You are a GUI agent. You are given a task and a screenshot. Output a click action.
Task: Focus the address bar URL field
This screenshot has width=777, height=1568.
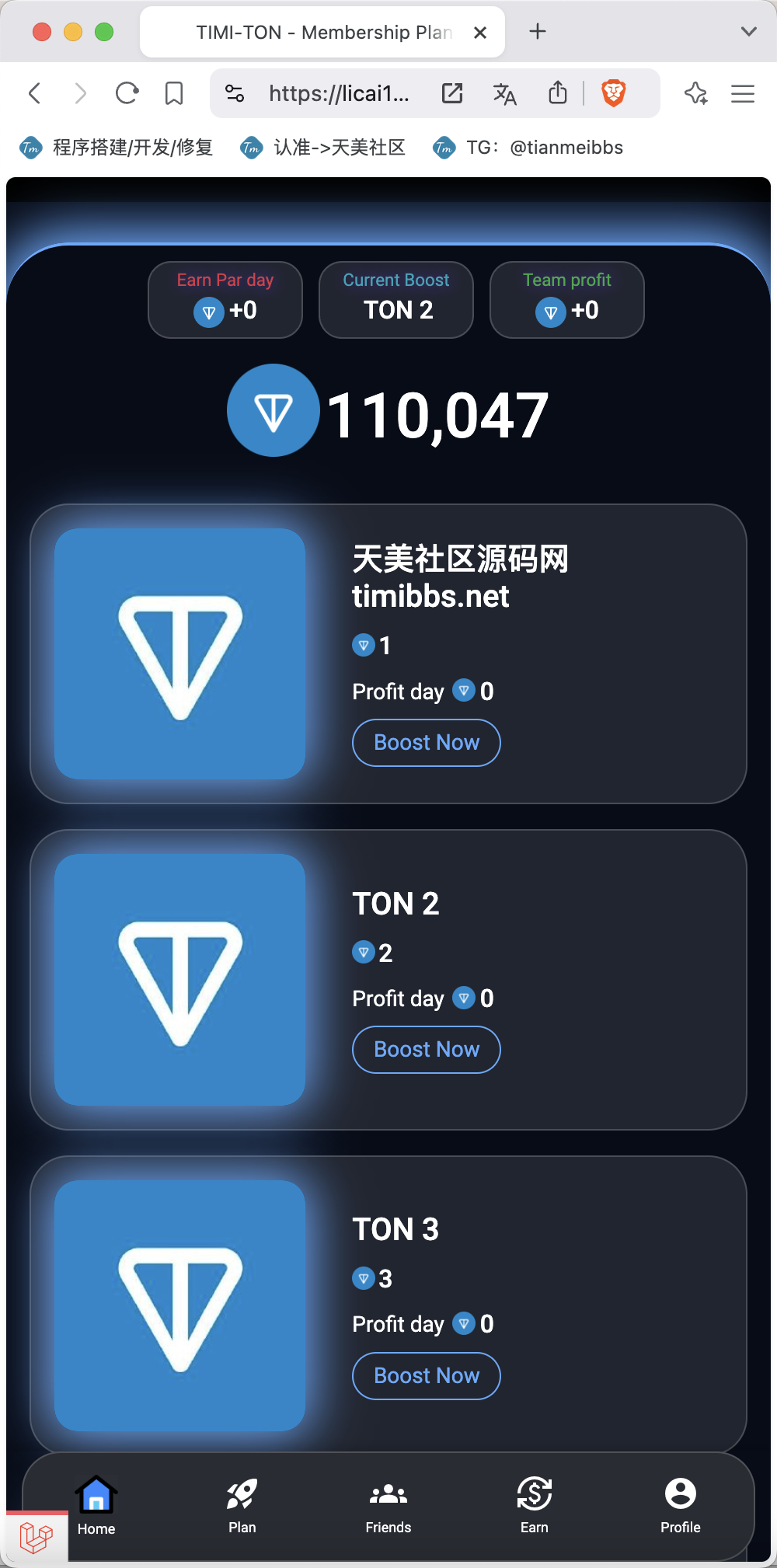339,94
